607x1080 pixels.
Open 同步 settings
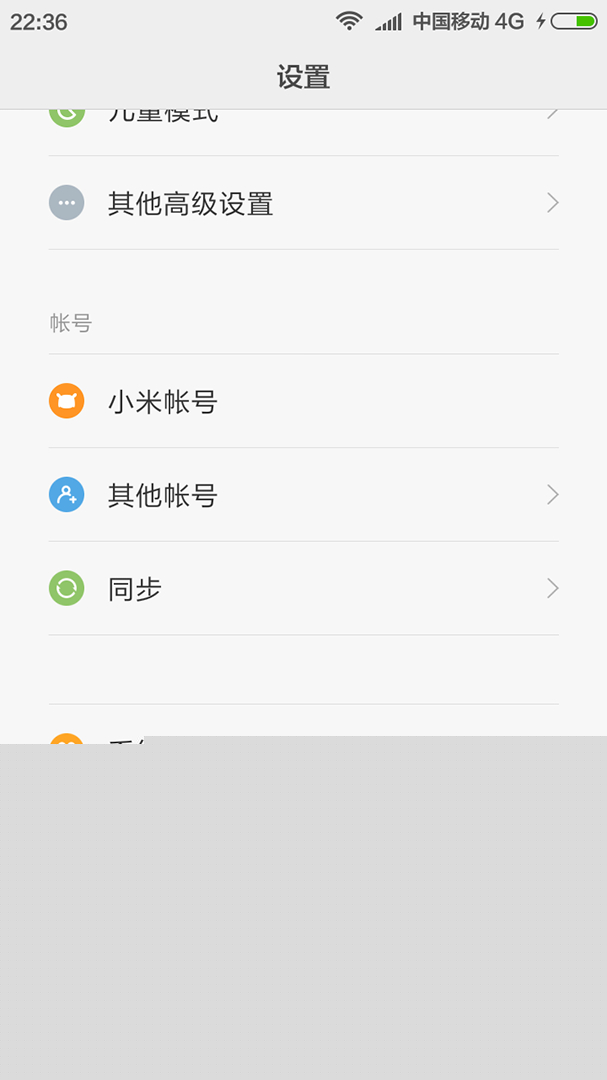(303, 588)
